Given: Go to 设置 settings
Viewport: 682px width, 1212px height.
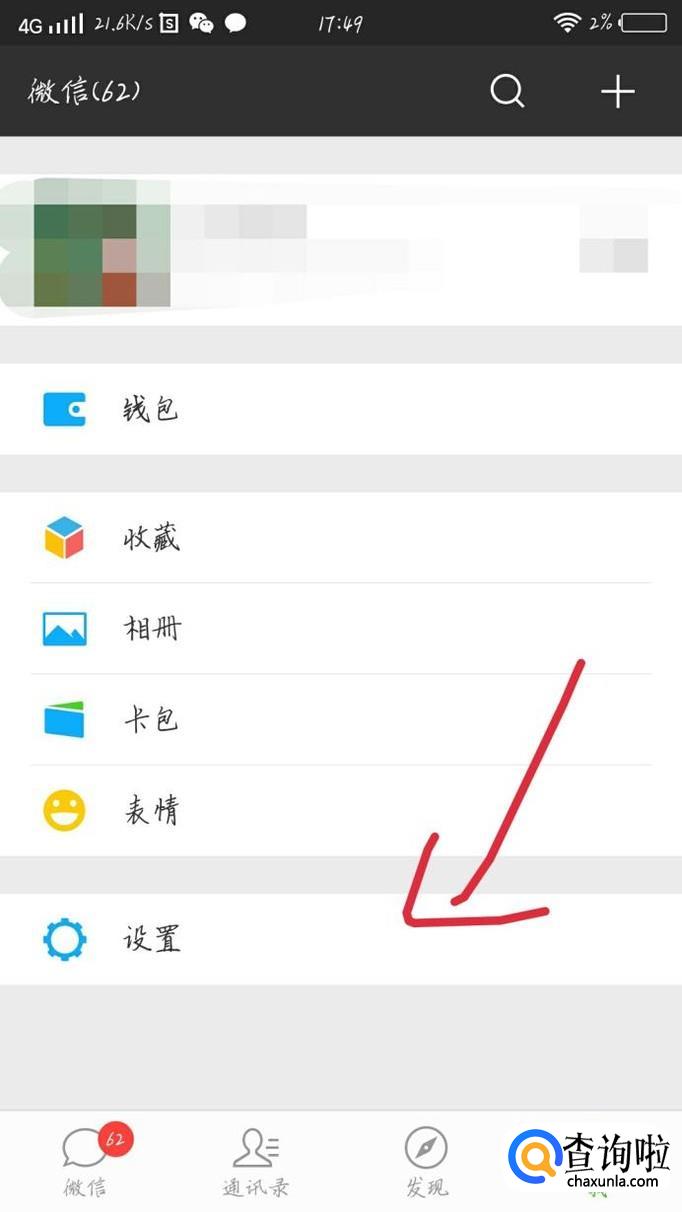Looking at the screenshot, I should pyautogui.click(x=340, y=940).
